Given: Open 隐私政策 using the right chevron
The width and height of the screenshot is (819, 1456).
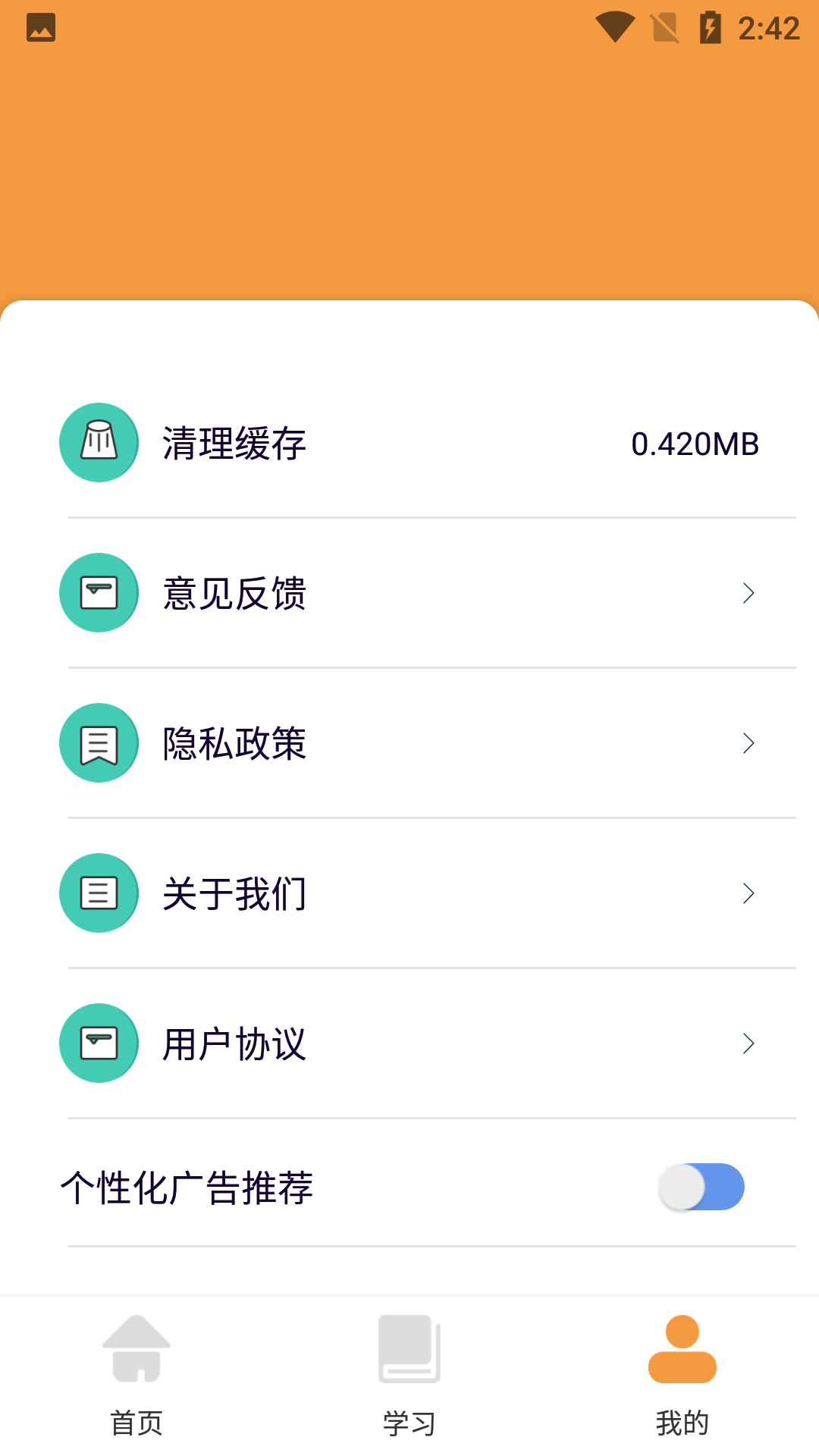Looking at the screenshot, I should point(748,742).
